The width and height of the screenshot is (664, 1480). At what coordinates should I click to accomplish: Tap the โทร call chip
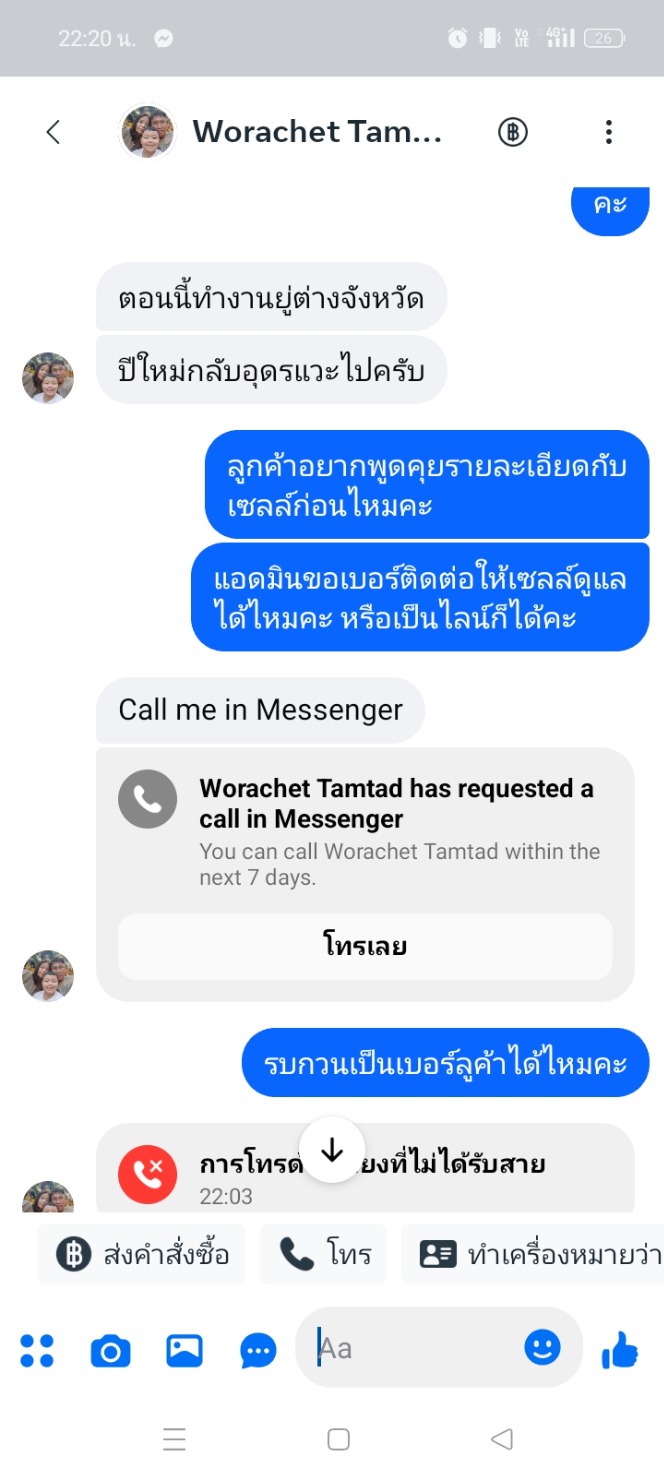324,1254
